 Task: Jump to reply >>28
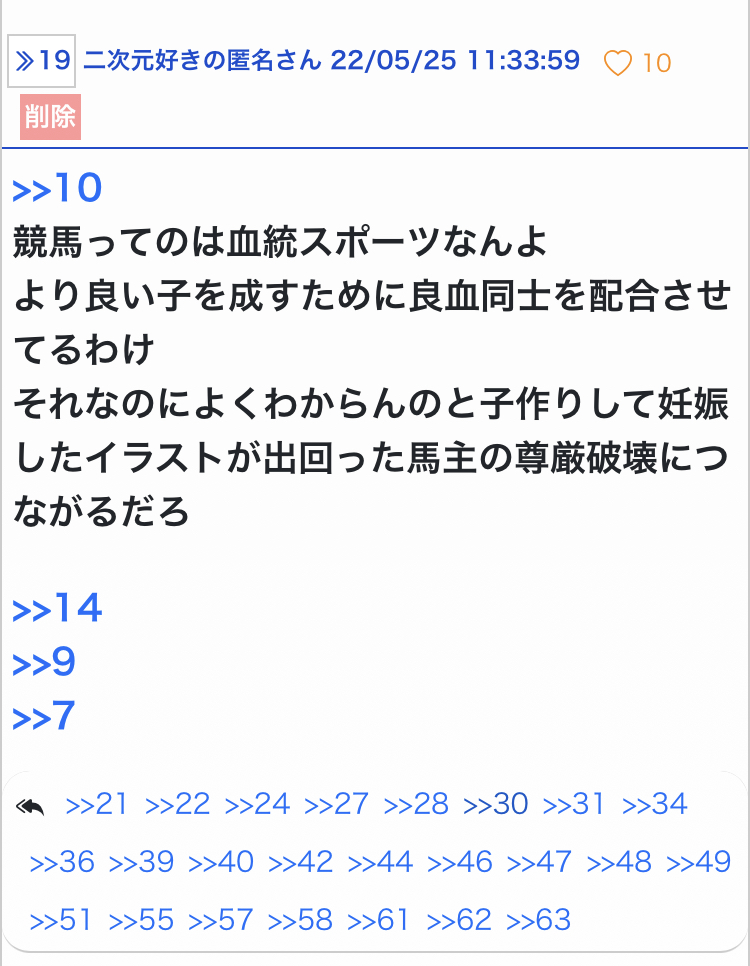(416, 804)
